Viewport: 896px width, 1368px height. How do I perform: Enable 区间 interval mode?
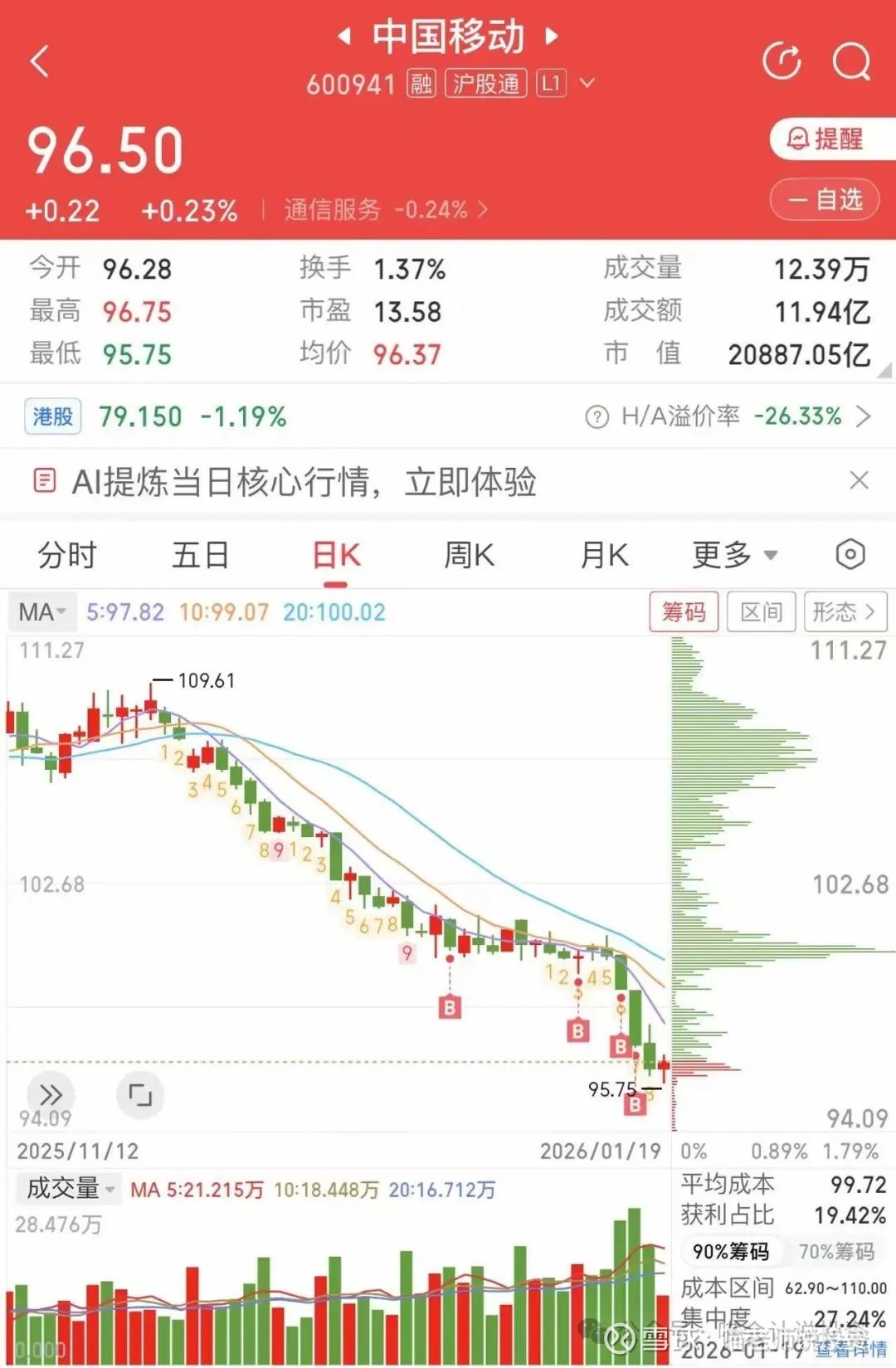[x=761, y=611]
